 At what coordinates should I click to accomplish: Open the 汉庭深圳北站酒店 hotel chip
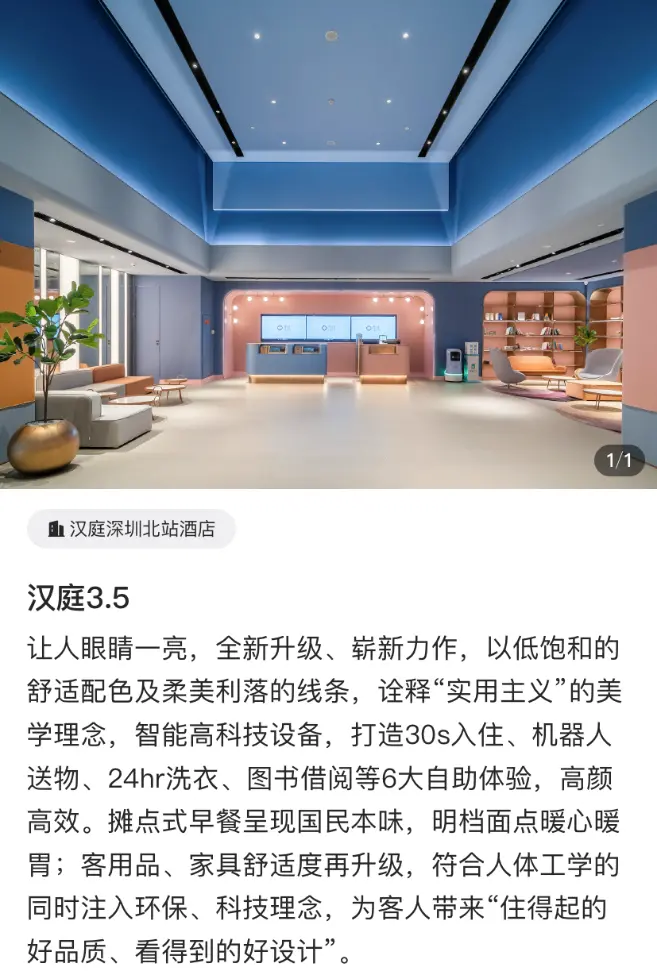[x=131, y=529]
